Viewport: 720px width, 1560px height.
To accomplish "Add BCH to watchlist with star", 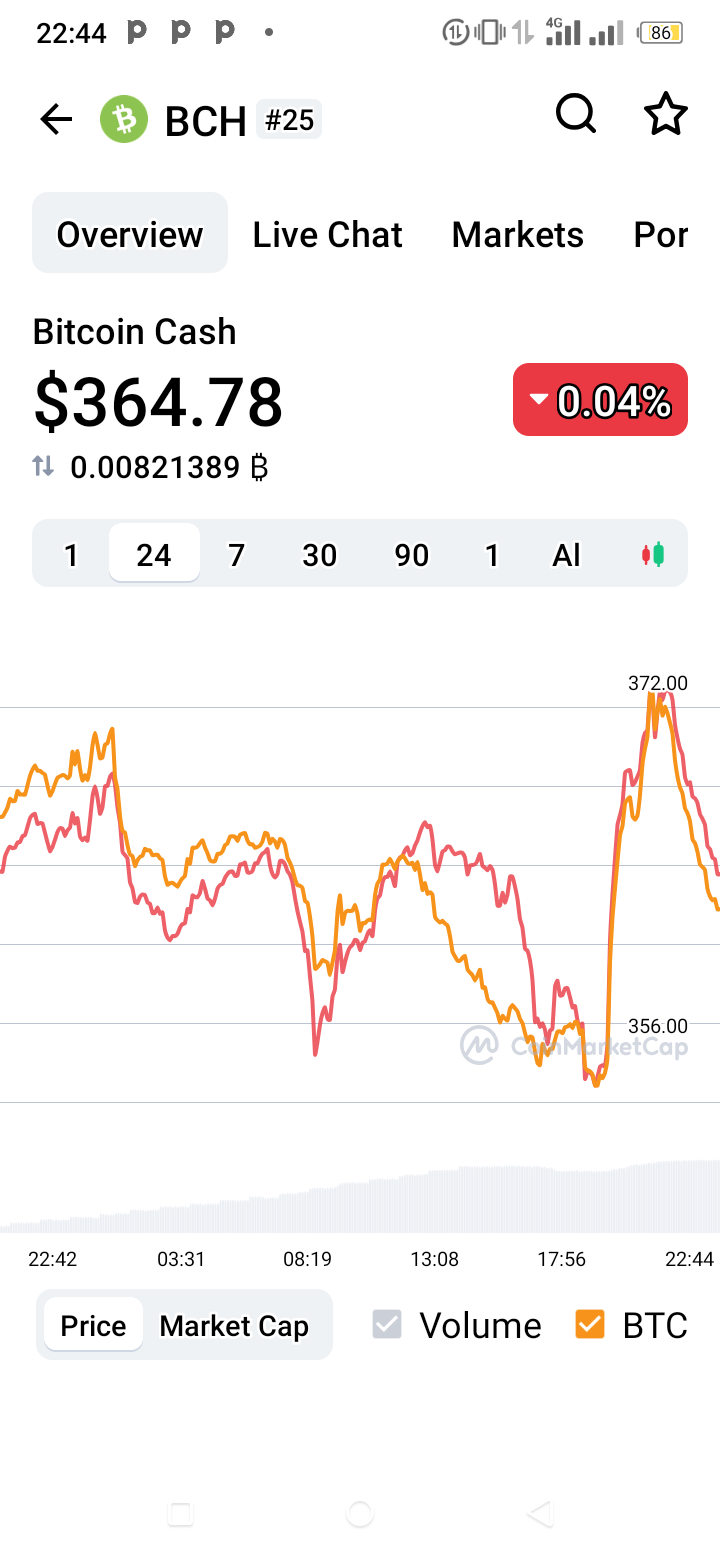I will (x=666, y=115).
